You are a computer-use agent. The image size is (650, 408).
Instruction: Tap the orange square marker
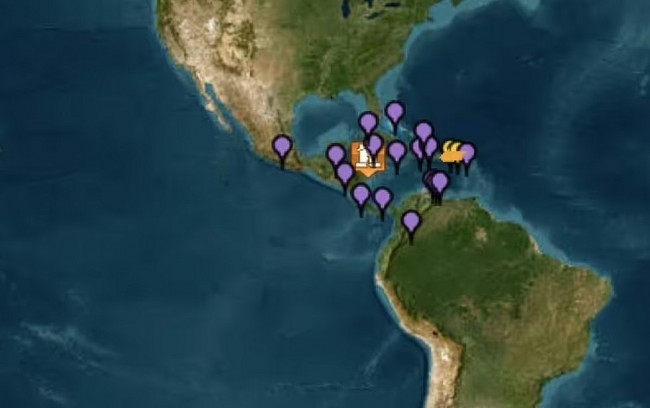366,158
